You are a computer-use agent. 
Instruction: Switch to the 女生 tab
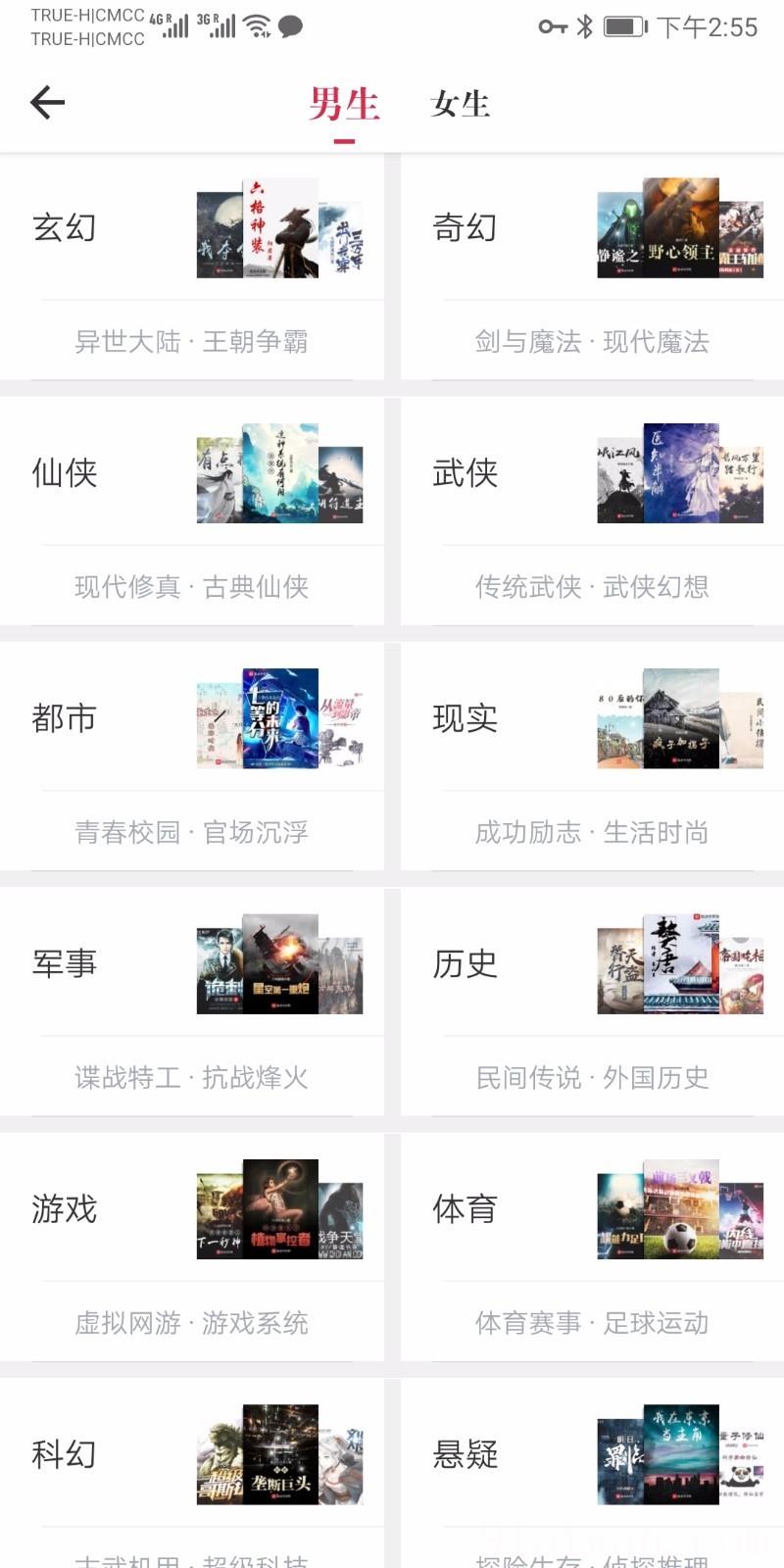tap(460, 104)
